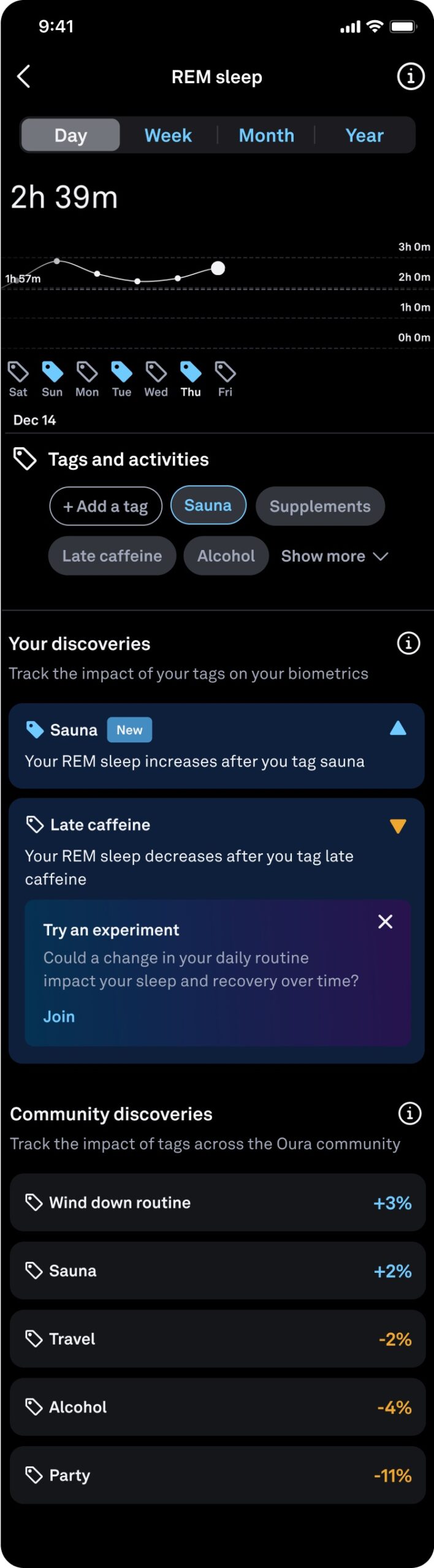Select the Supplements tag chip
Screen dimensions: 434x1568
click(x=320, y=506)
